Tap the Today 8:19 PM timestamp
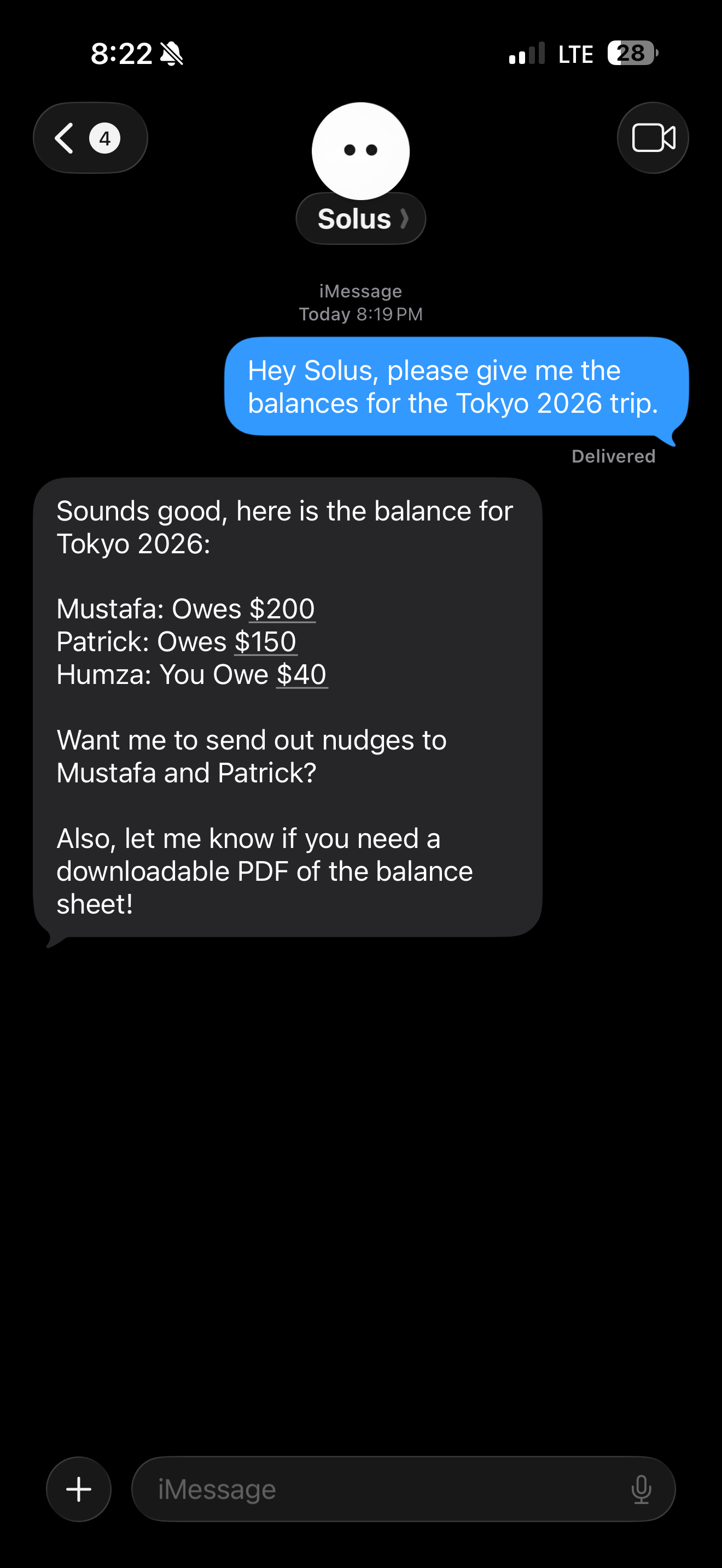722x1568 pixels. (360, 314)
